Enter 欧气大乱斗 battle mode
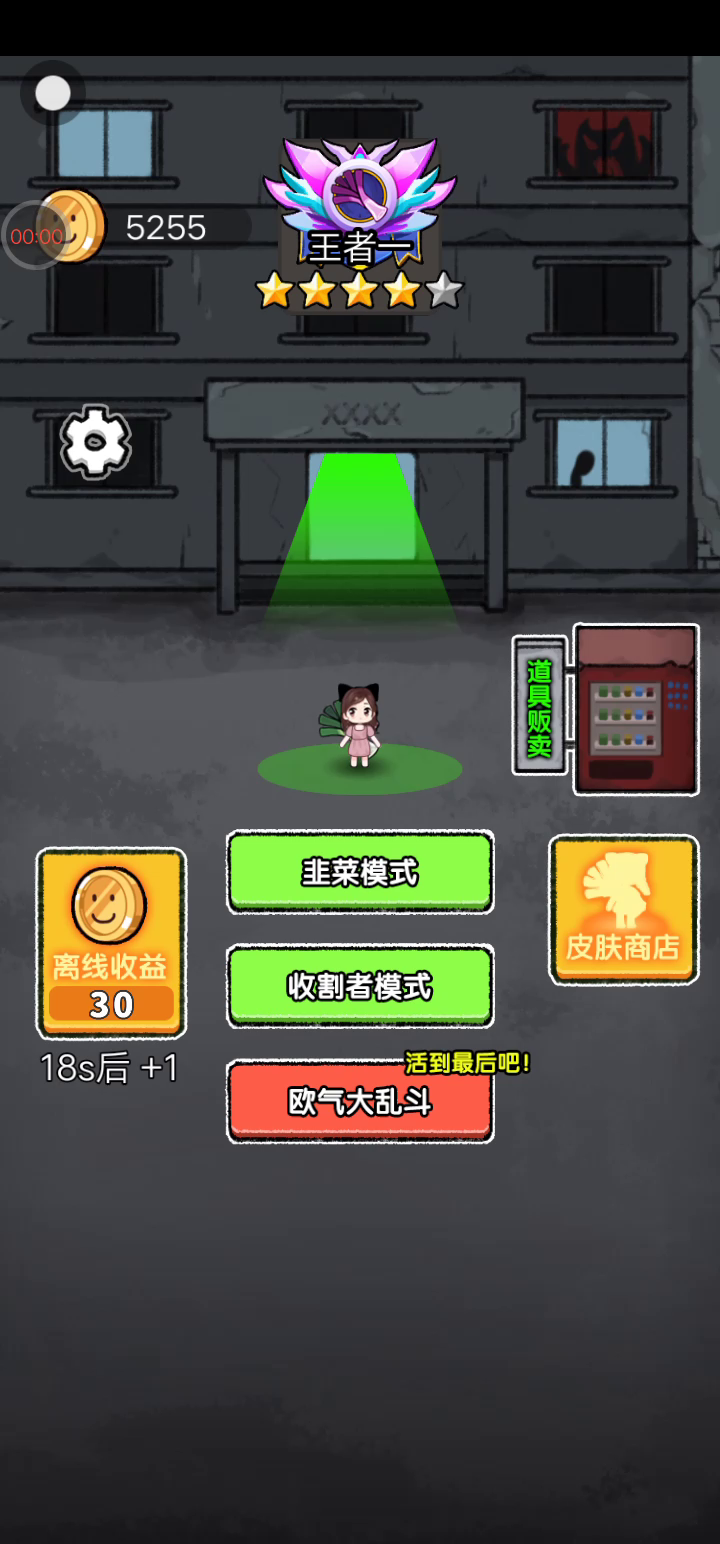 click(x=360, y=1101)
